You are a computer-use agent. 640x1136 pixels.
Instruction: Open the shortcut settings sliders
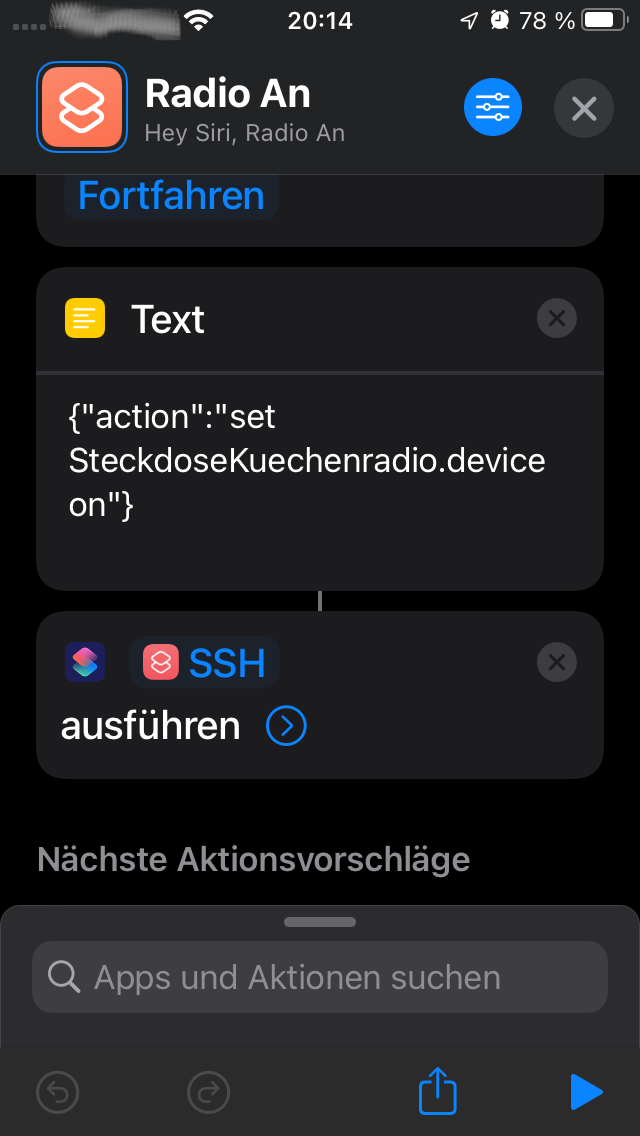pyautogui.click(x=493, y=107)
